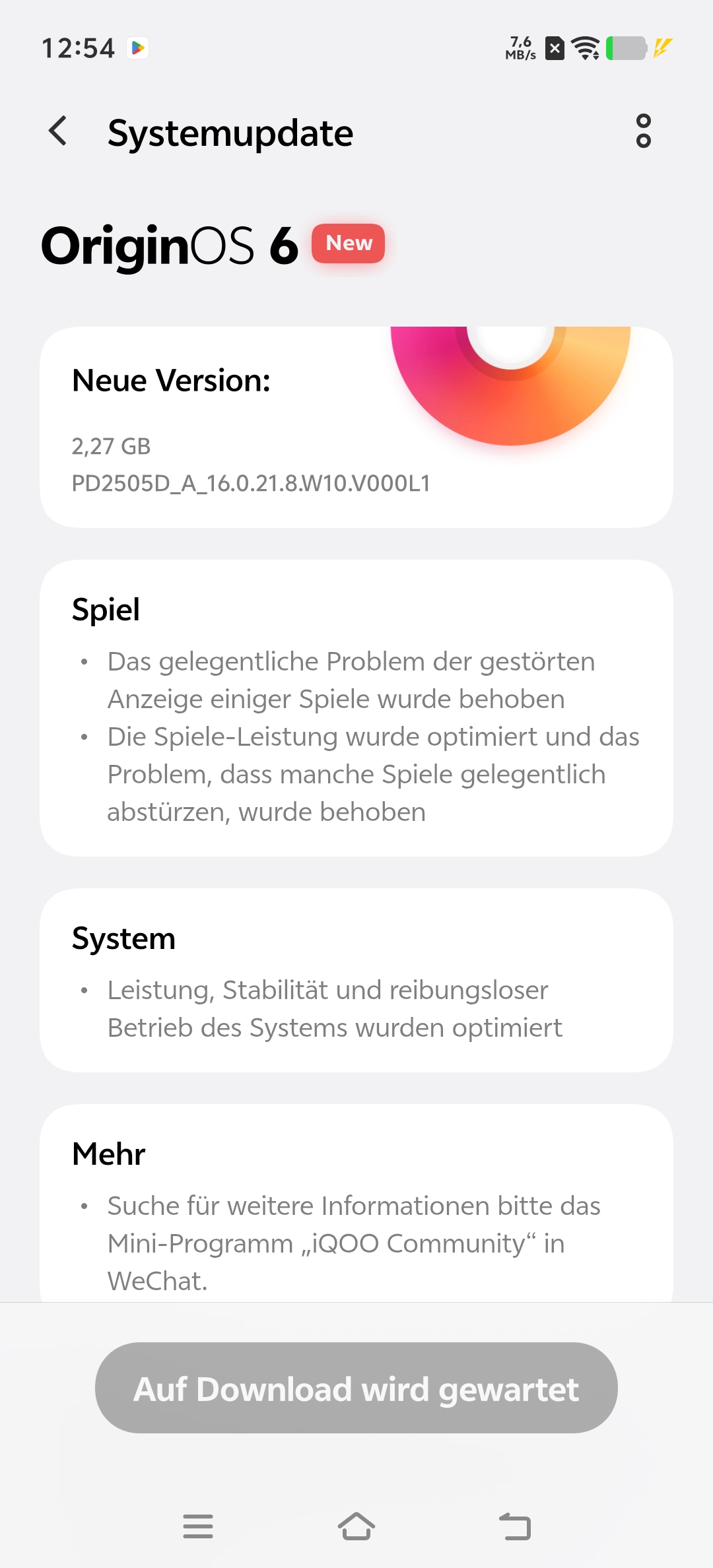Go back from Systemupdate screen

pyautogui.click(x=58, y=131)
